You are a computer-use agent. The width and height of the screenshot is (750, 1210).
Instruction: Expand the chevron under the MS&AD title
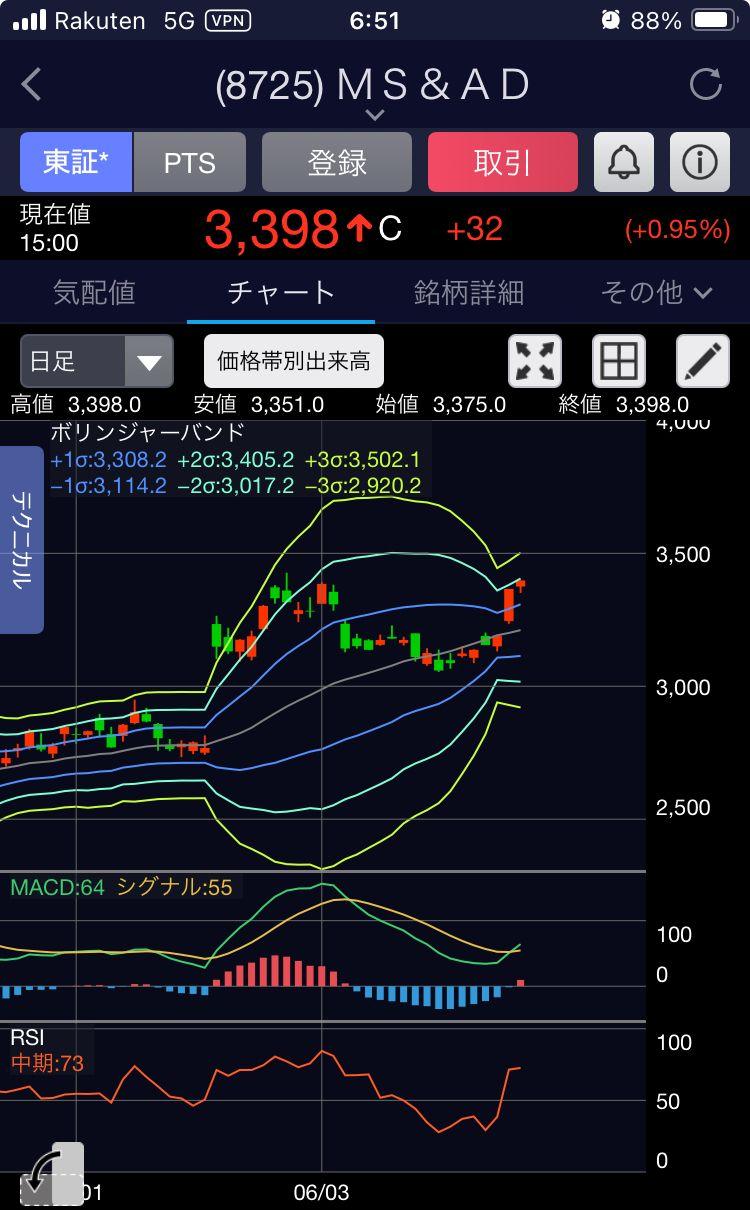[x=375, y=115]
